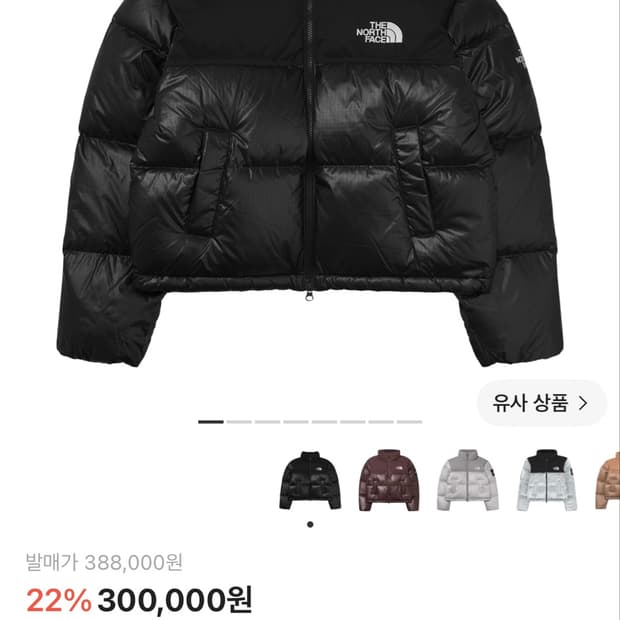Select the black jacket color thumbnail
Viewport: 620px width, 620px height.
(x=310, y=480)
